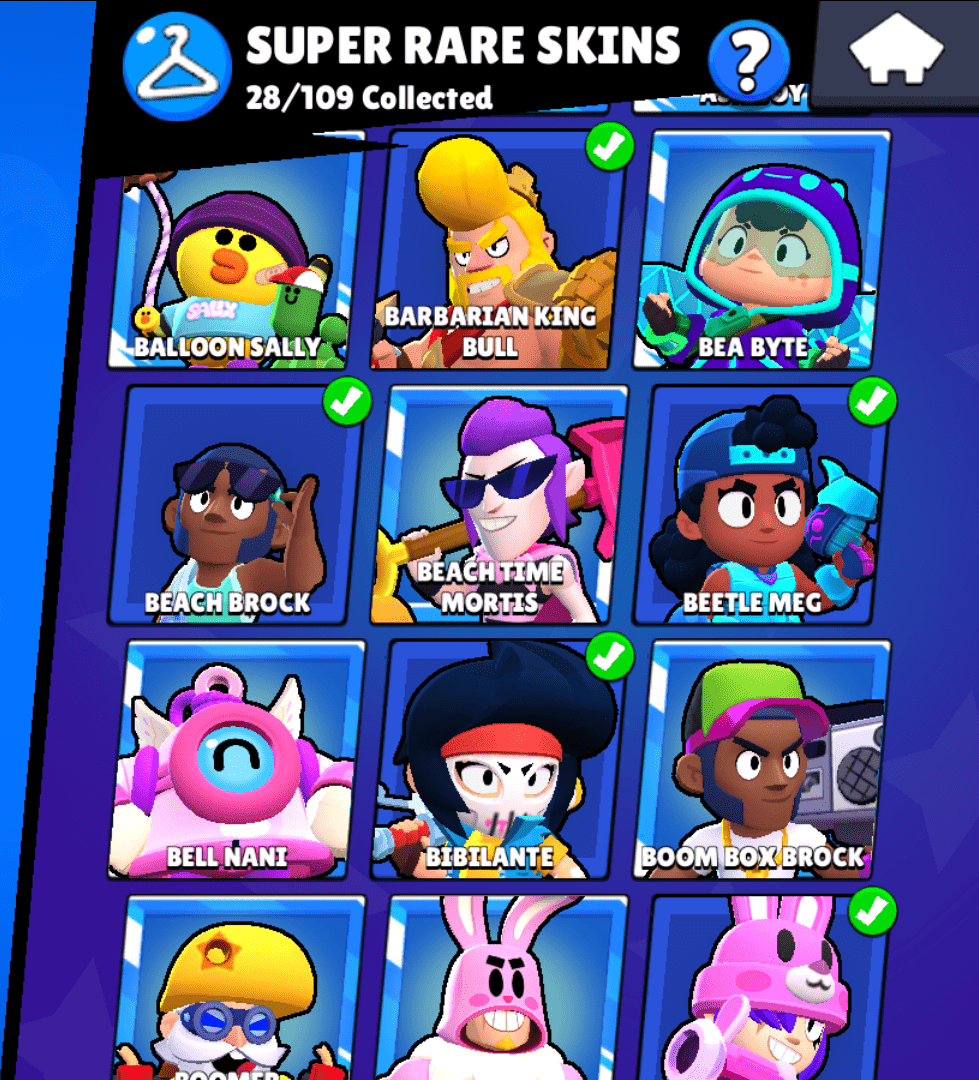Go to the home screen
The image size is (979, 1080).
tap(897, 54)
